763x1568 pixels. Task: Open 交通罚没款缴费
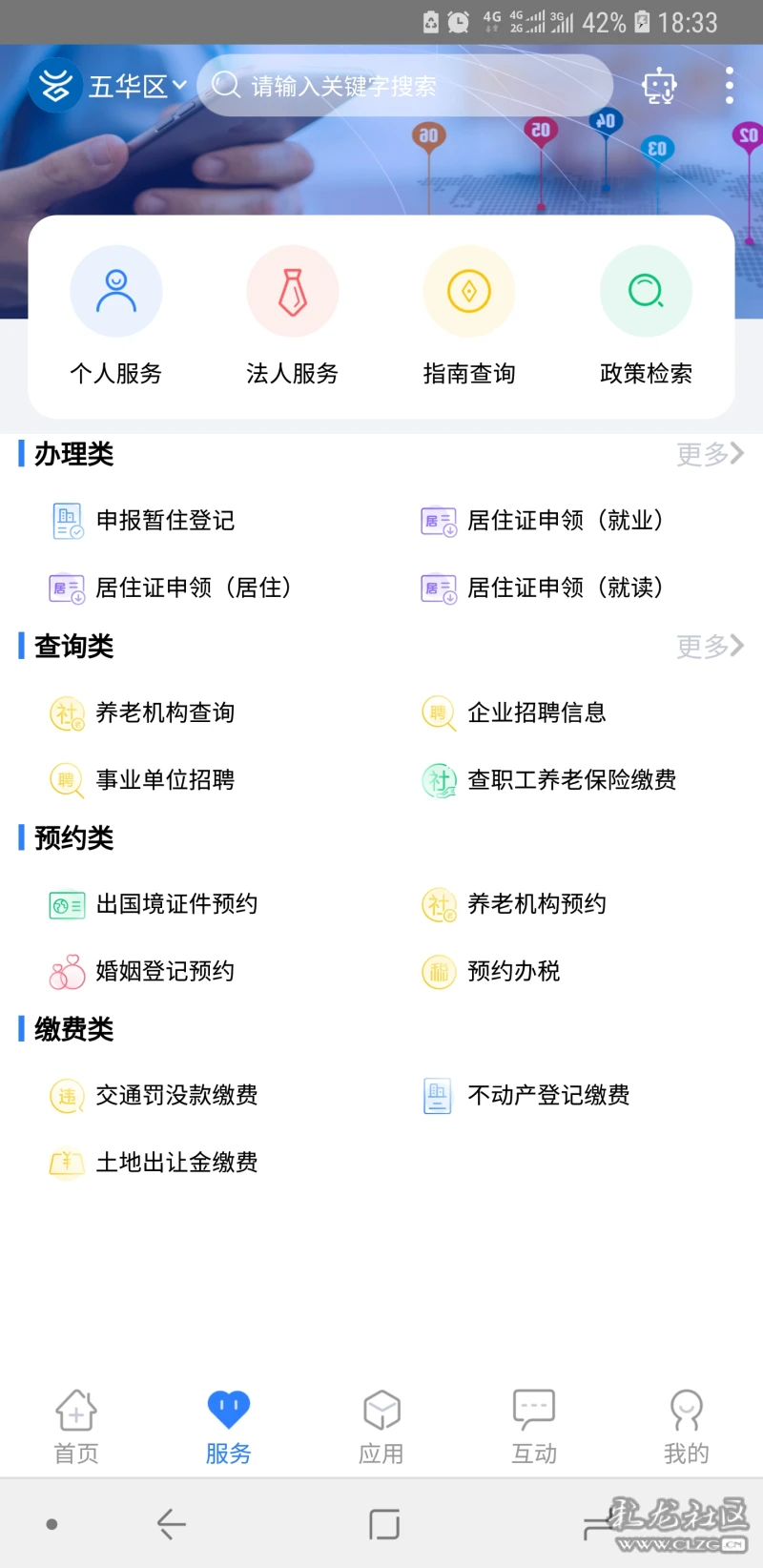(154, 1096)
